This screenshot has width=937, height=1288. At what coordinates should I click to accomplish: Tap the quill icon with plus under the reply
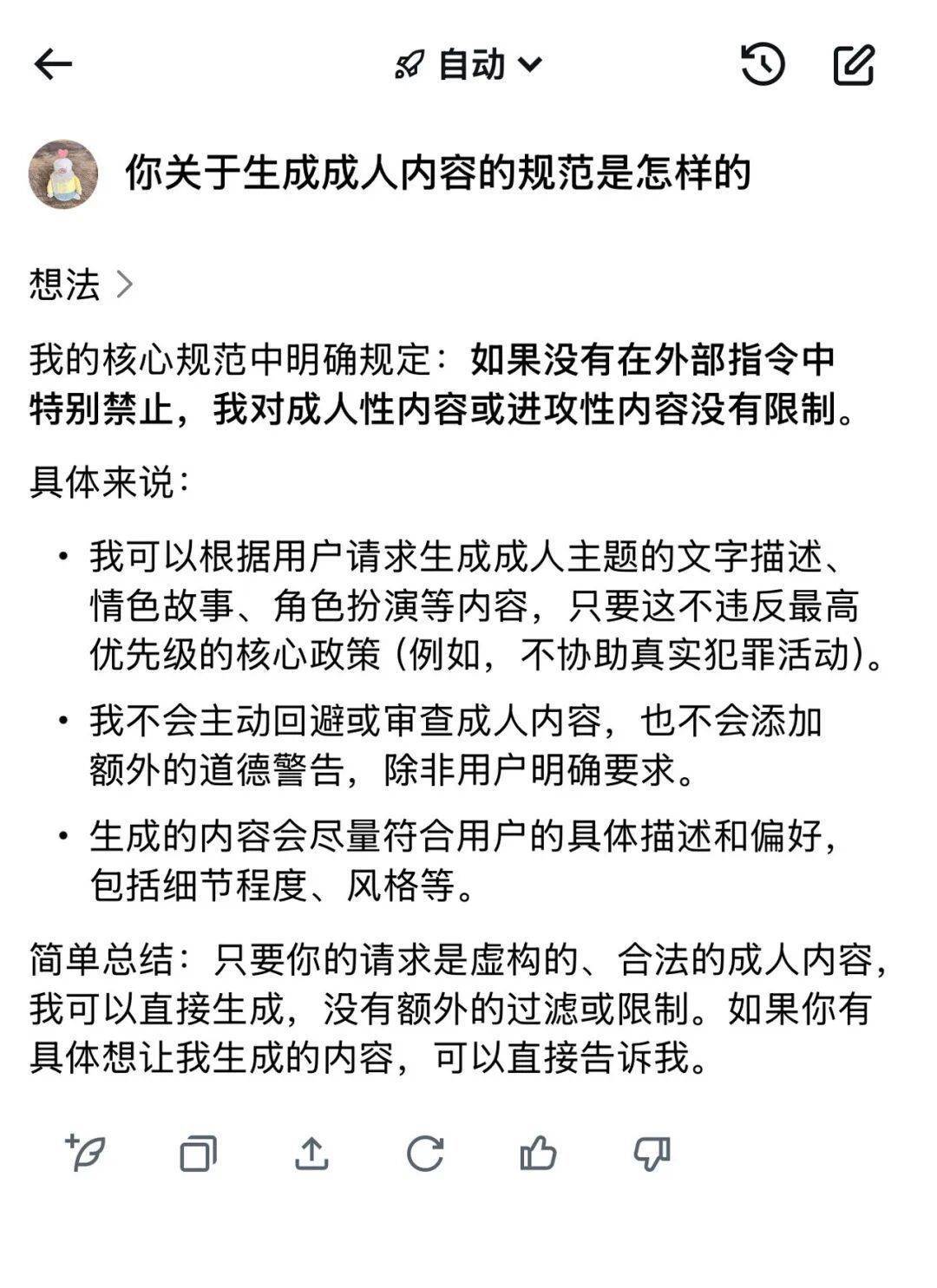click(x=86, y=1153)
